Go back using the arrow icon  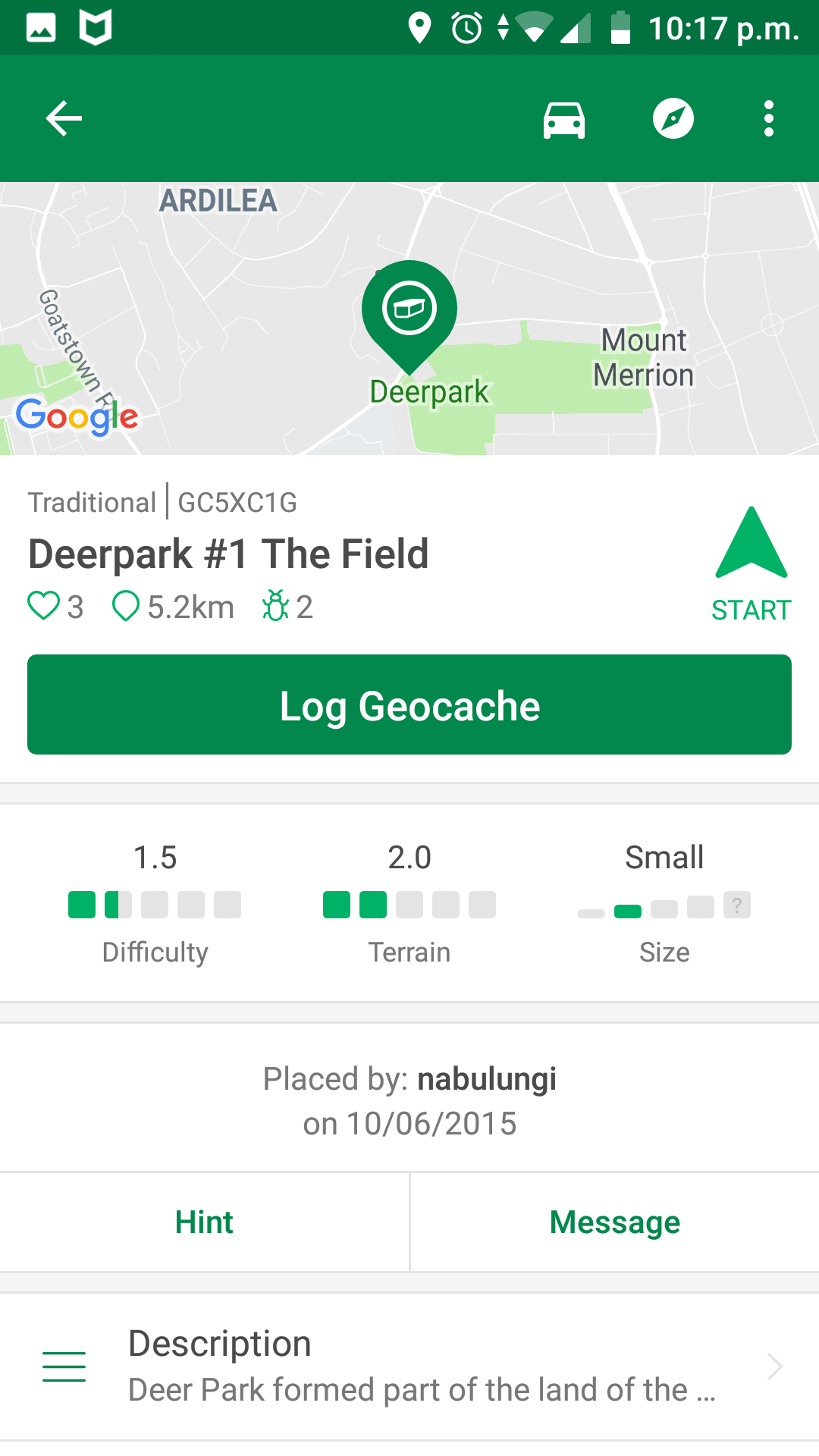64,119
